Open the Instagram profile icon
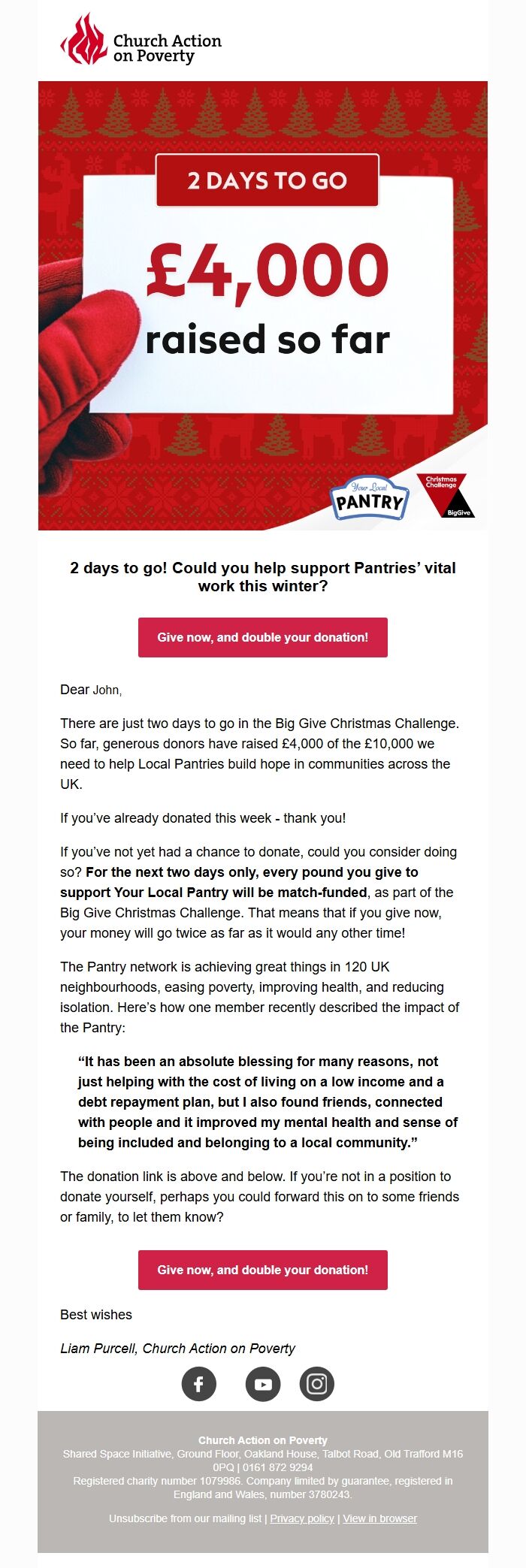The height and width of the screenshot is (1568, 526). point(317,1384)
